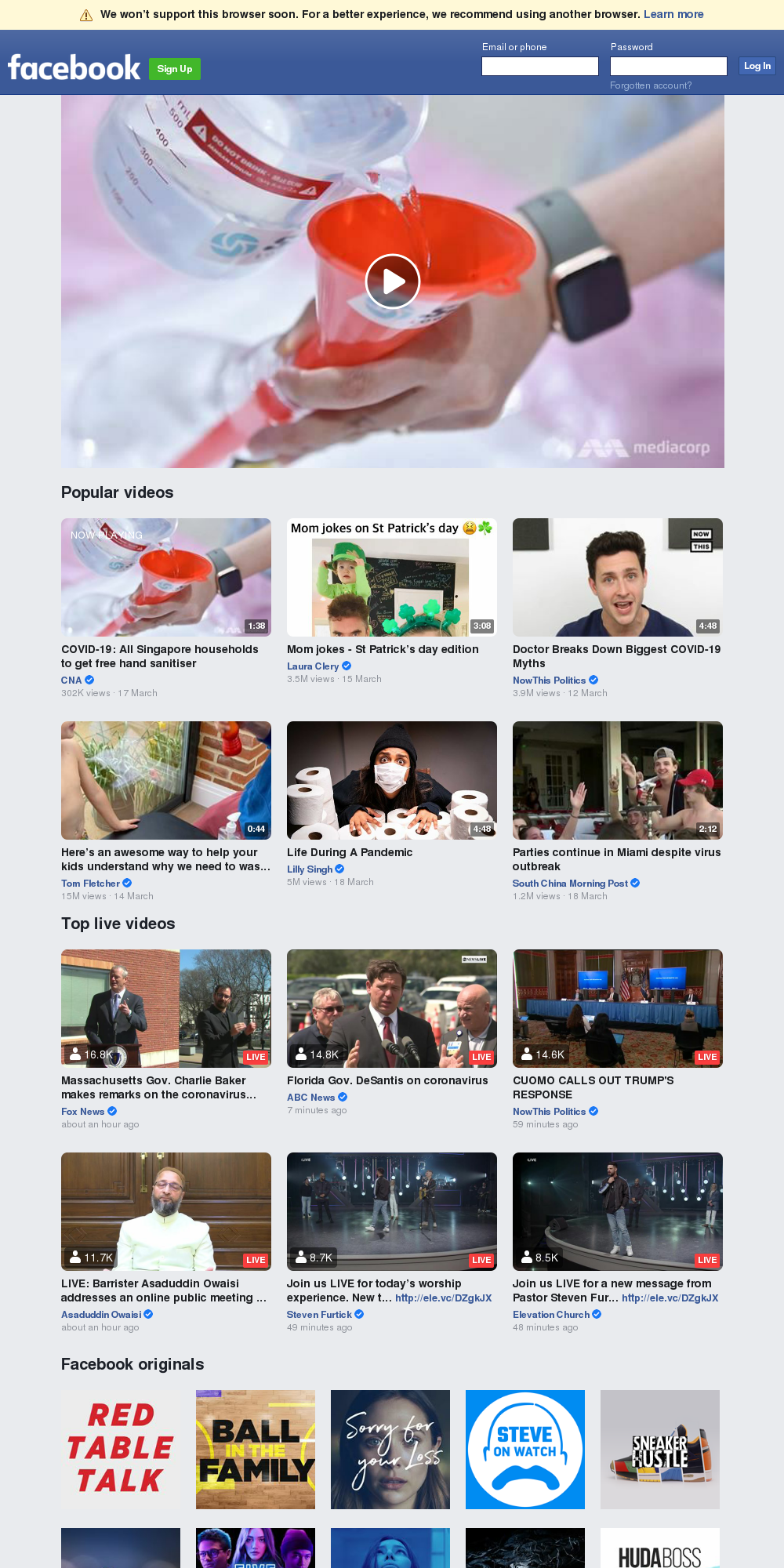Visit Tom Fletcher's page
The width and height of the screenshot is (784, 1568).
pos(91,883)
